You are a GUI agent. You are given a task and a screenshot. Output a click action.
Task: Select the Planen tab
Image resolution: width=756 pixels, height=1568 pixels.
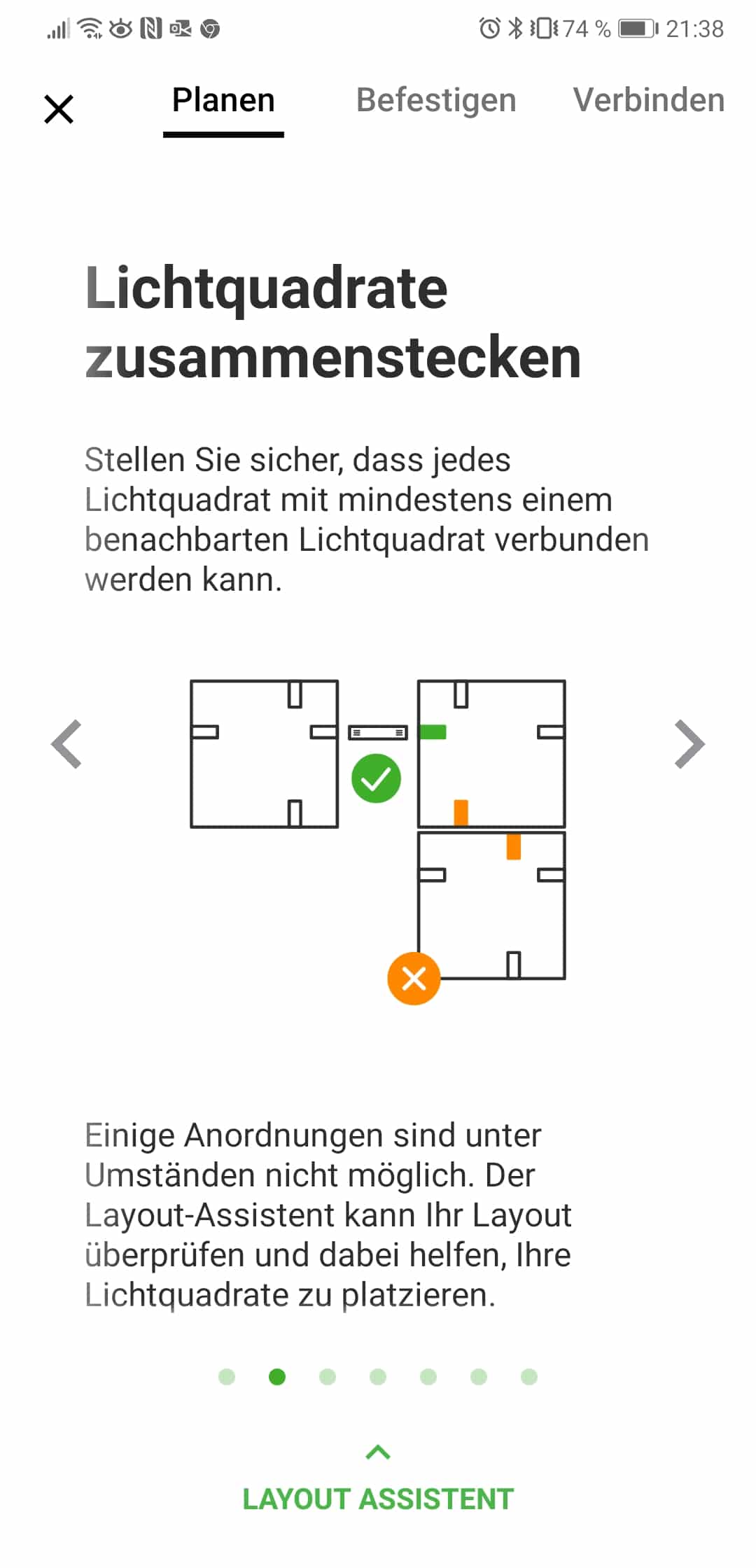[x=223, y=101]
